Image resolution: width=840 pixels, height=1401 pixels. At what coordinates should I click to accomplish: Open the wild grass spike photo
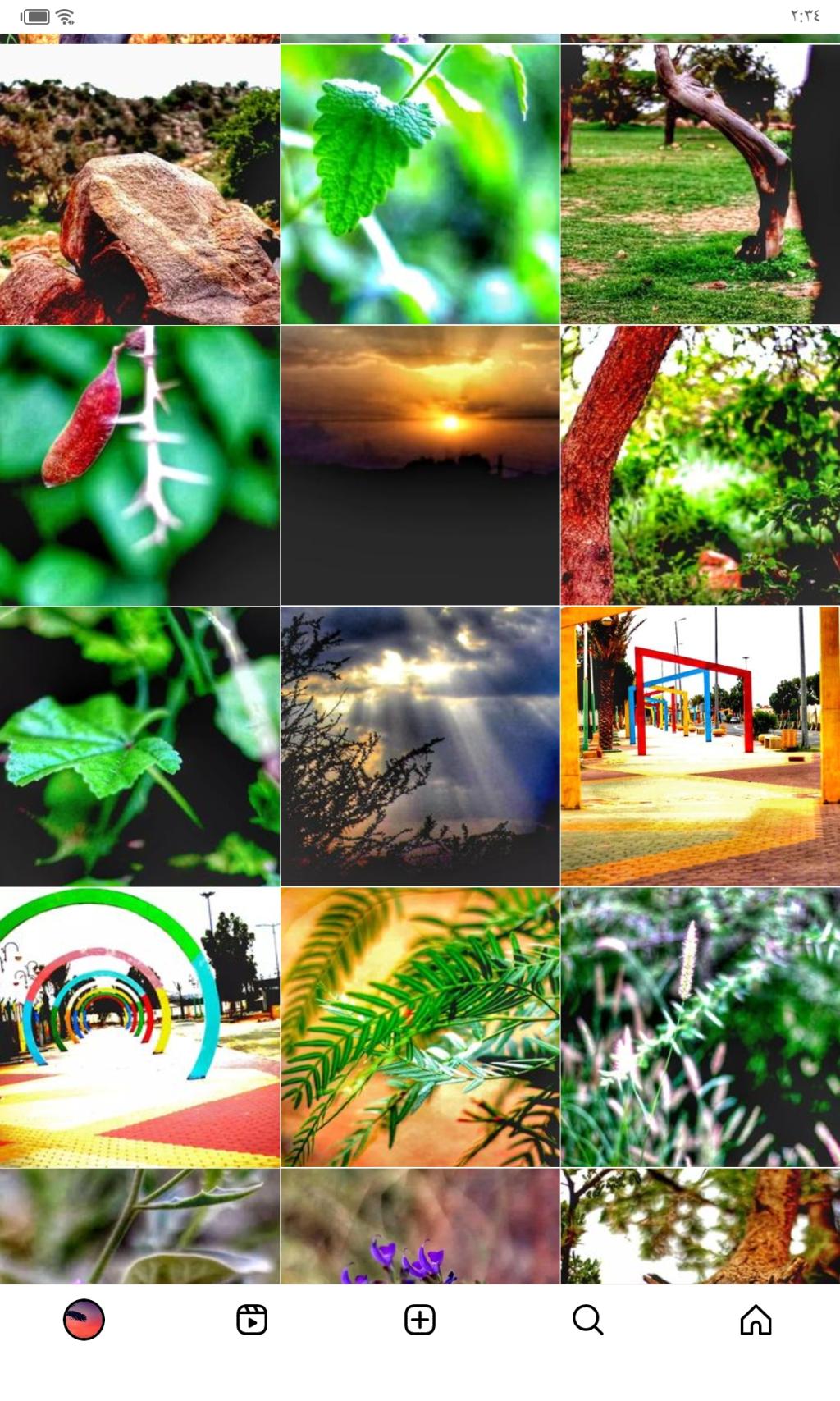[700, 1027]
